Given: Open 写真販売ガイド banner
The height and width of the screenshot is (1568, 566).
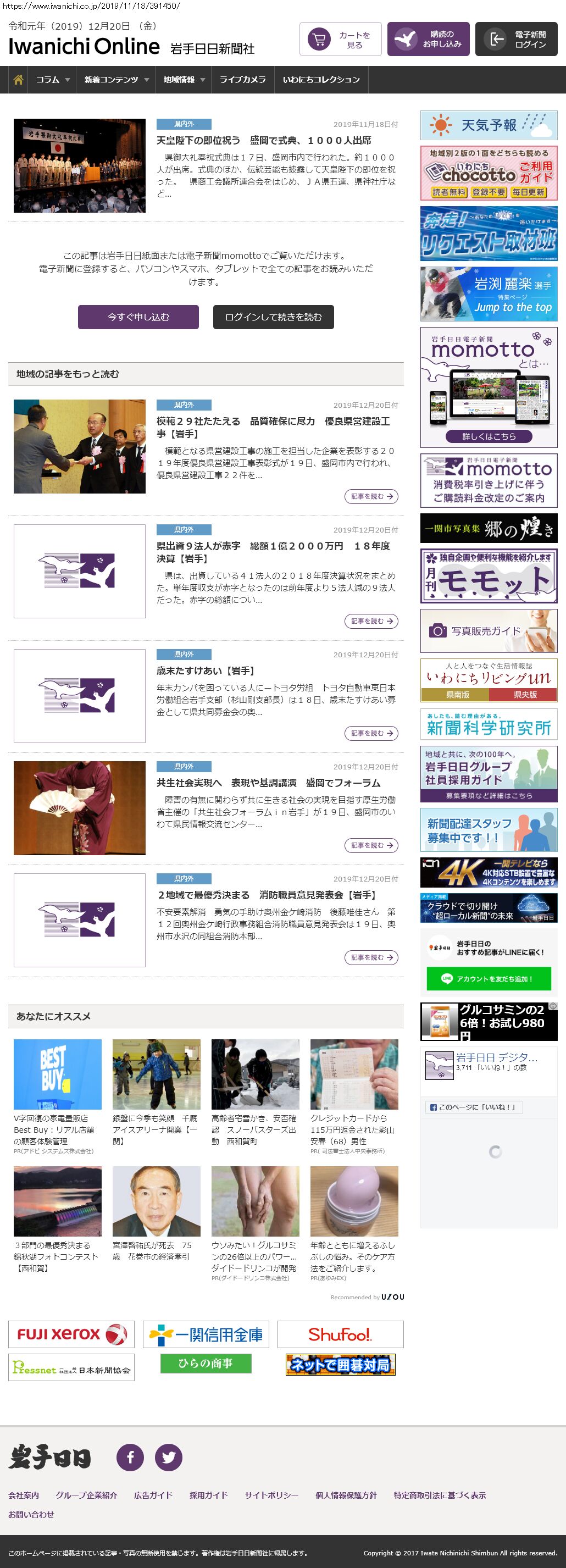Looking at the screenshot, I should [x=488, y=631].
